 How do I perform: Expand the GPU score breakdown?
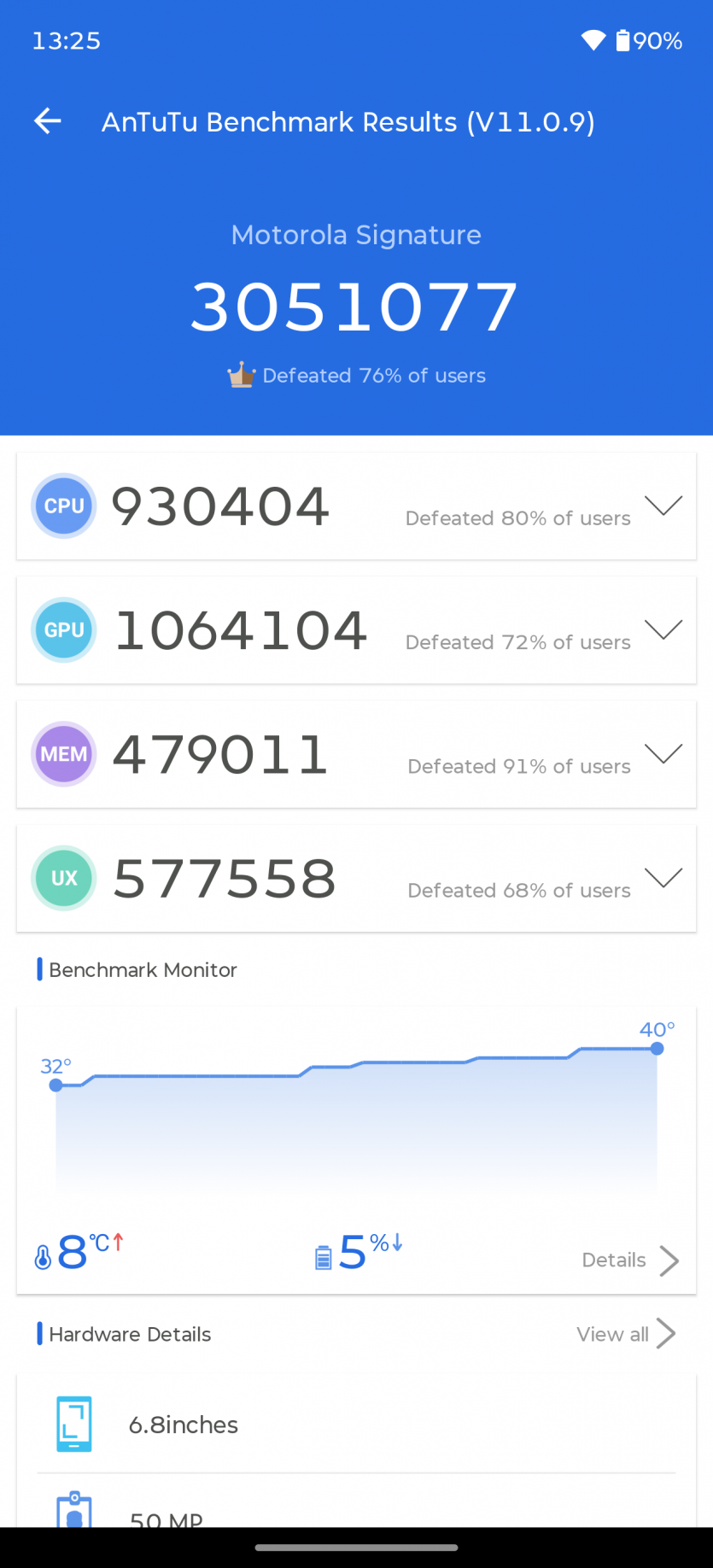click(x=663, y=629)
